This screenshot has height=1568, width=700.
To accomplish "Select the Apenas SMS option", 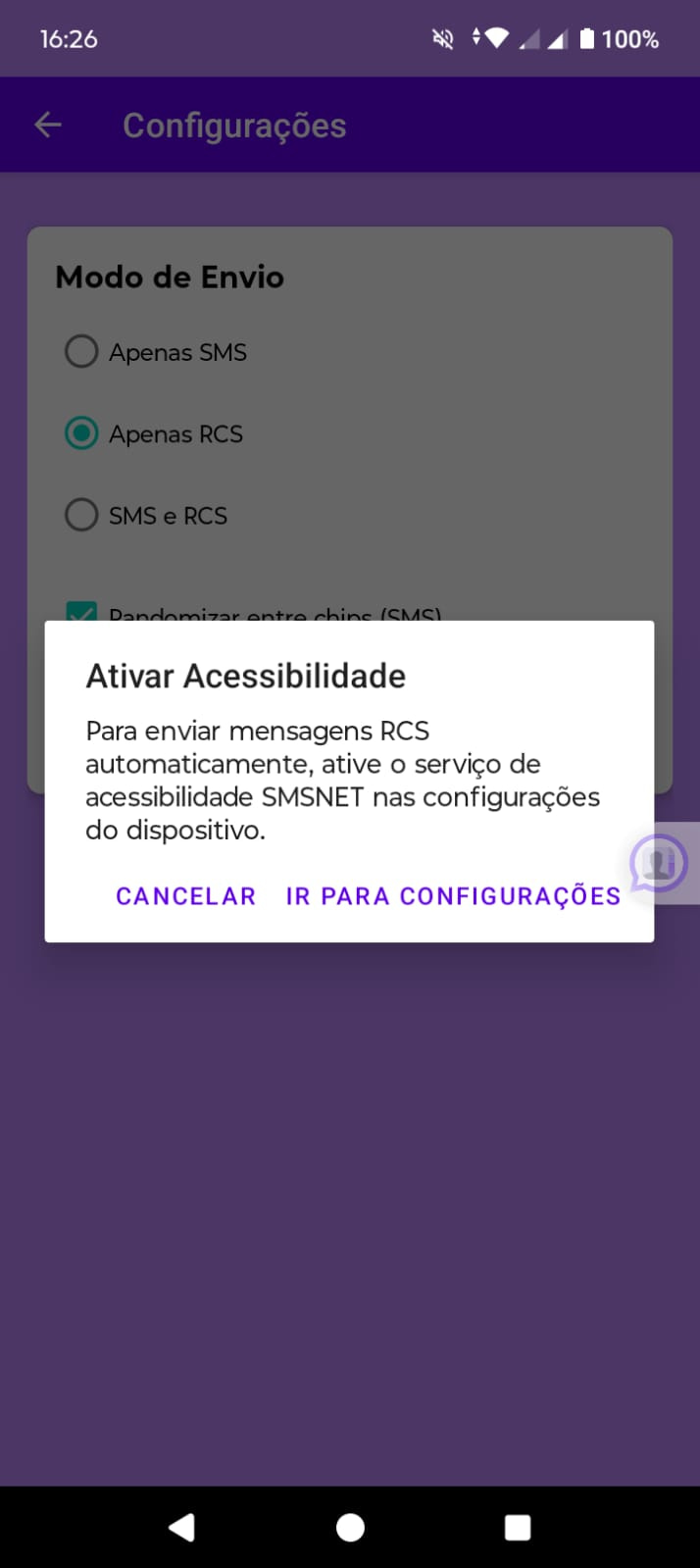I will coord(81,351).
